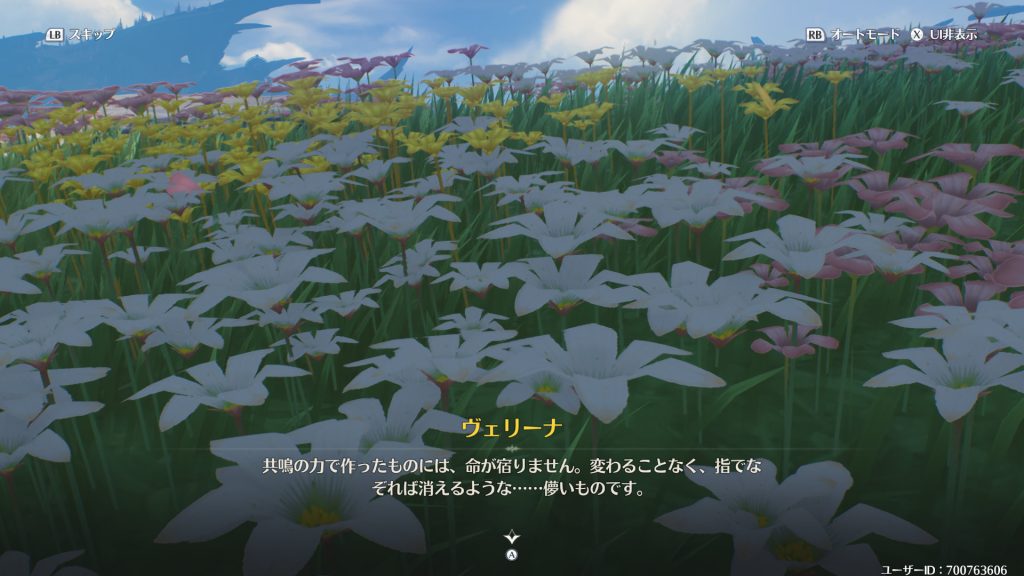1024x576 pixels.
Task: Hide the UI with UI非表示
Action: tap(944, 34)
